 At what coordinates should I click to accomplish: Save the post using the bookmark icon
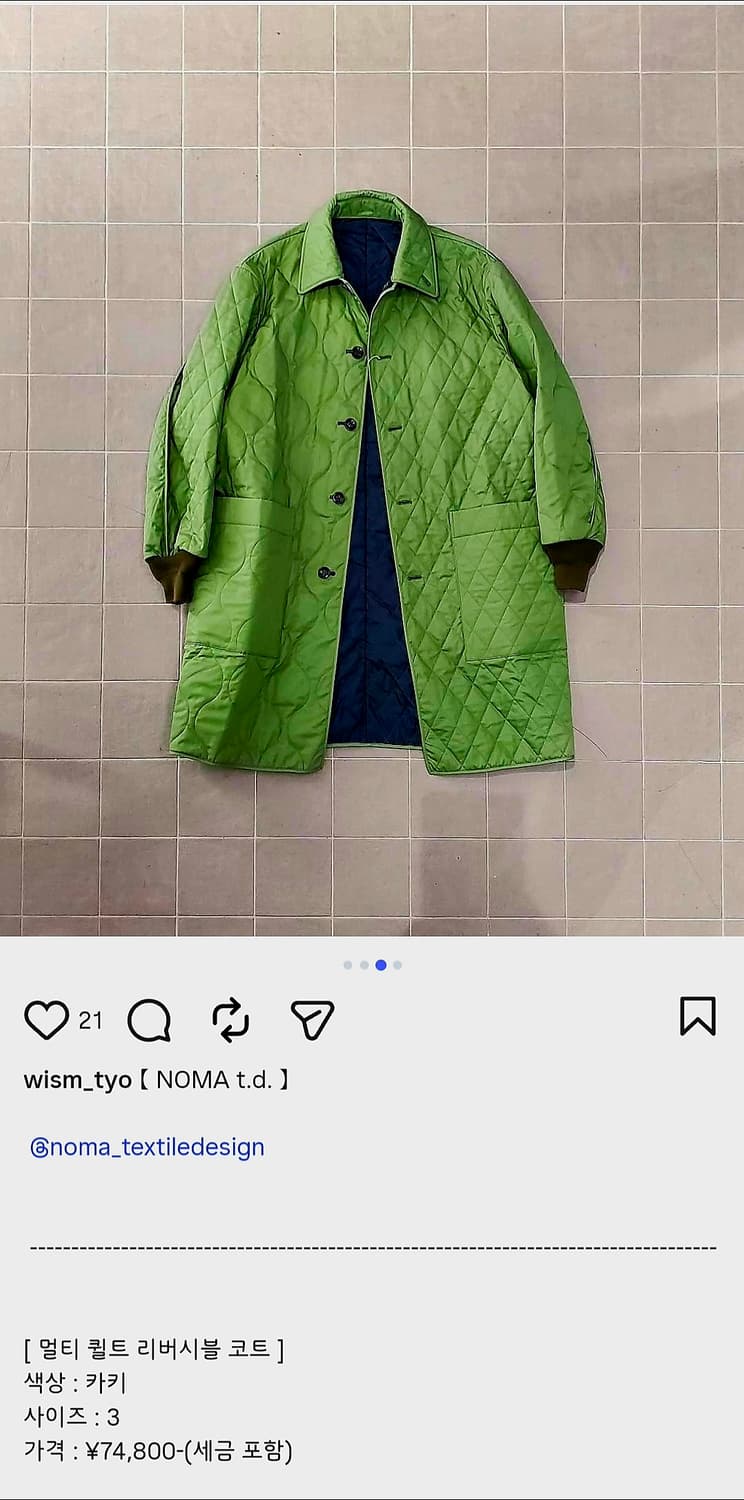click(699, 1019)
